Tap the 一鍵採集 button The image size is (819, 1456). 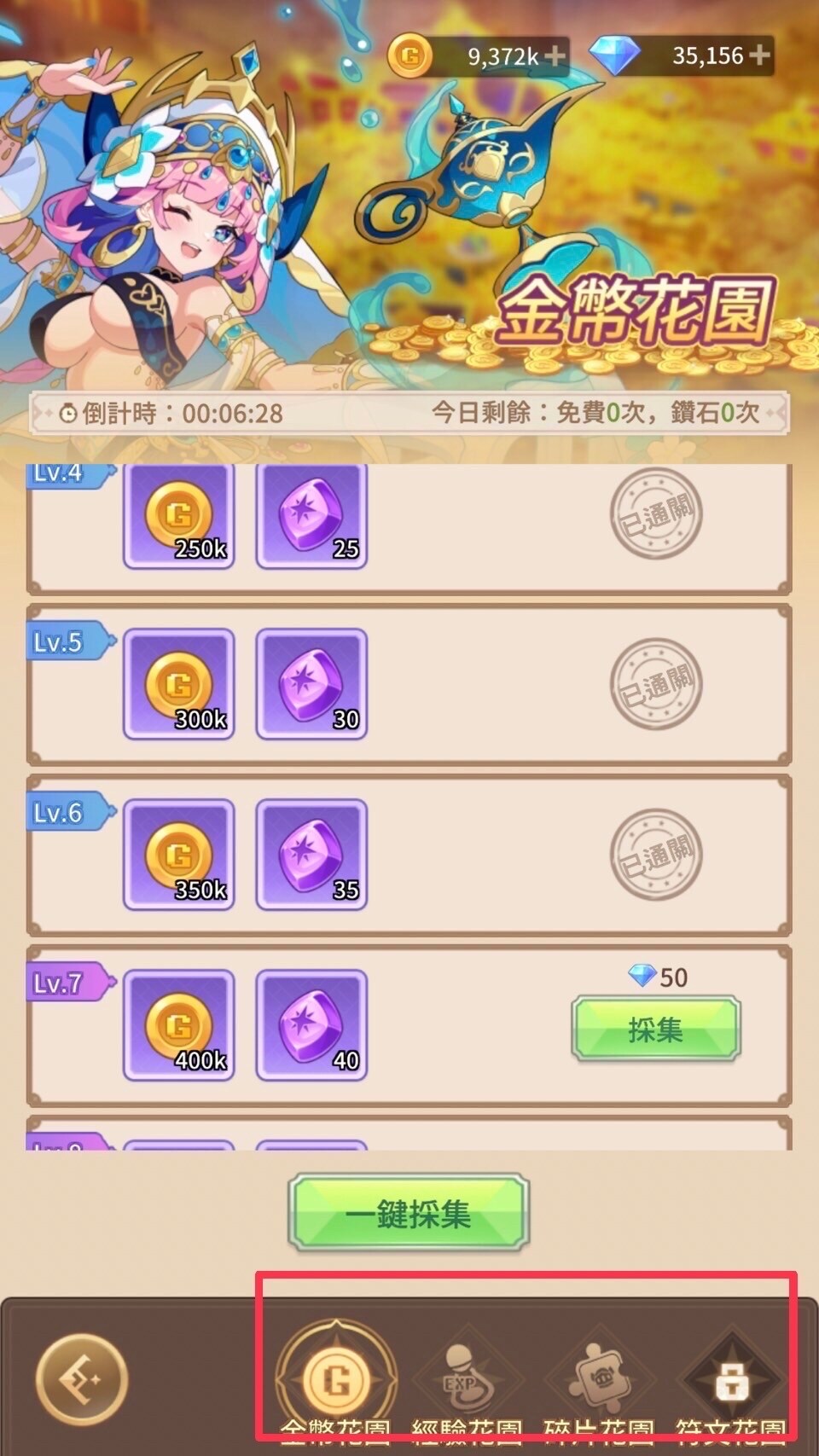pyautogui.click(x=409, y=1213)
